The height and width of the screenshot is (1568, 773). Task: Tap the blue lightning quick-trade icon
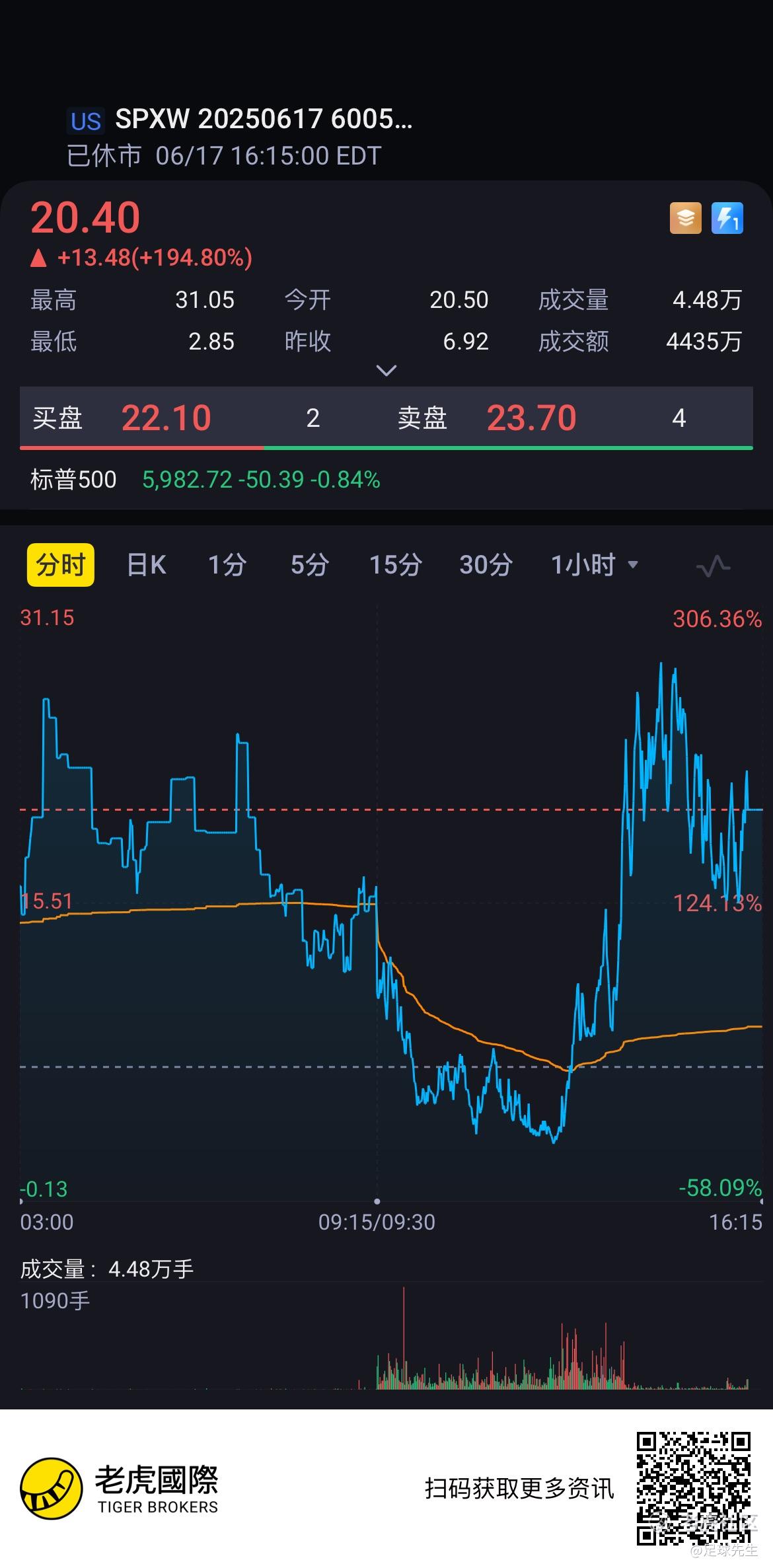click(727, 218)
